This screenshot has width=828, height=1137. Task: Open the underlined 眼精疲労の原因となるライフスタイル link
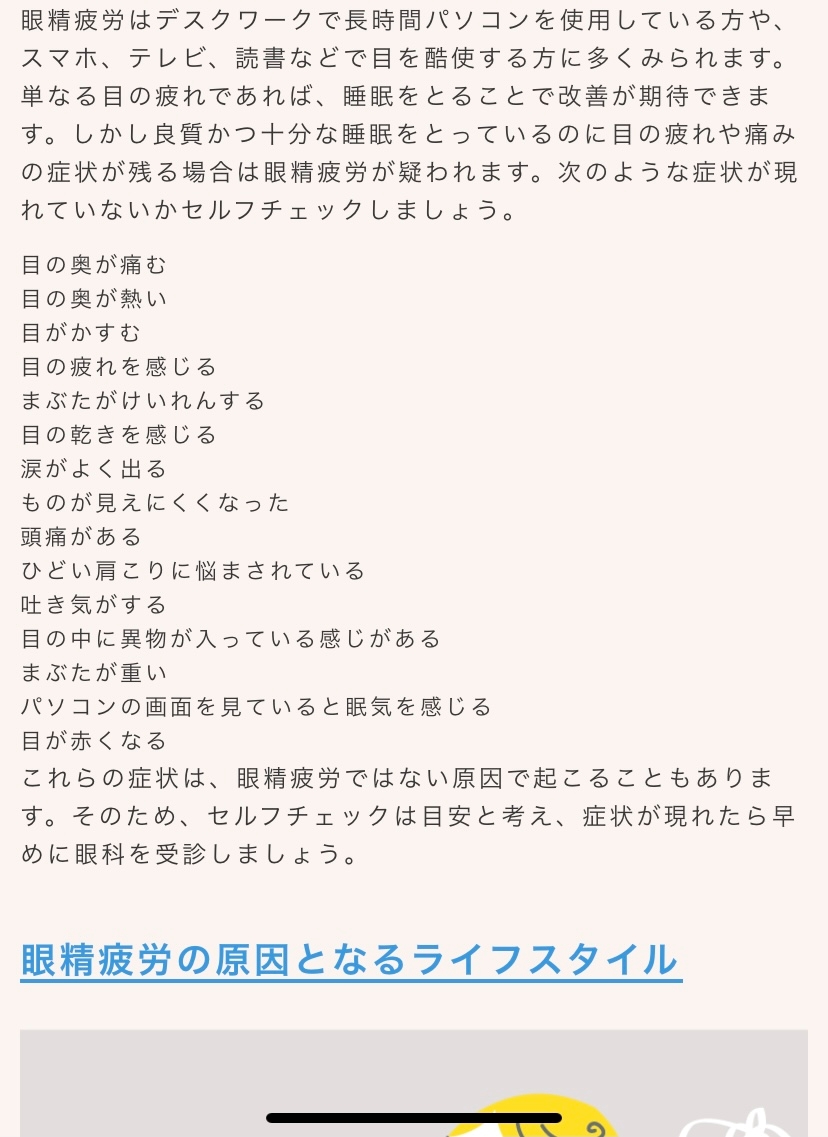pyautogui.click(x=351, y=960)
